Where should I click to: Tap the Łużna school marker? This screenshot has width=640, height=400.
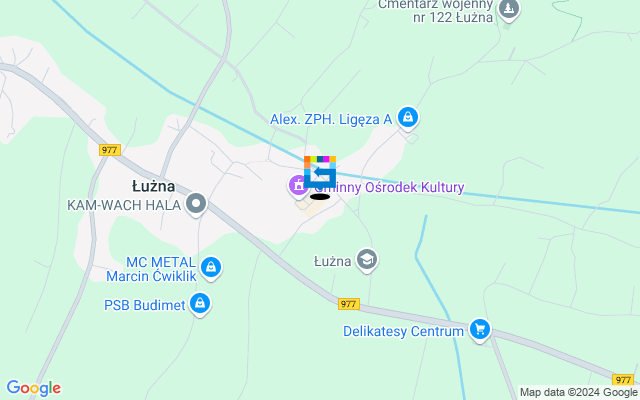pyautogui.click(x=367, y=260)
